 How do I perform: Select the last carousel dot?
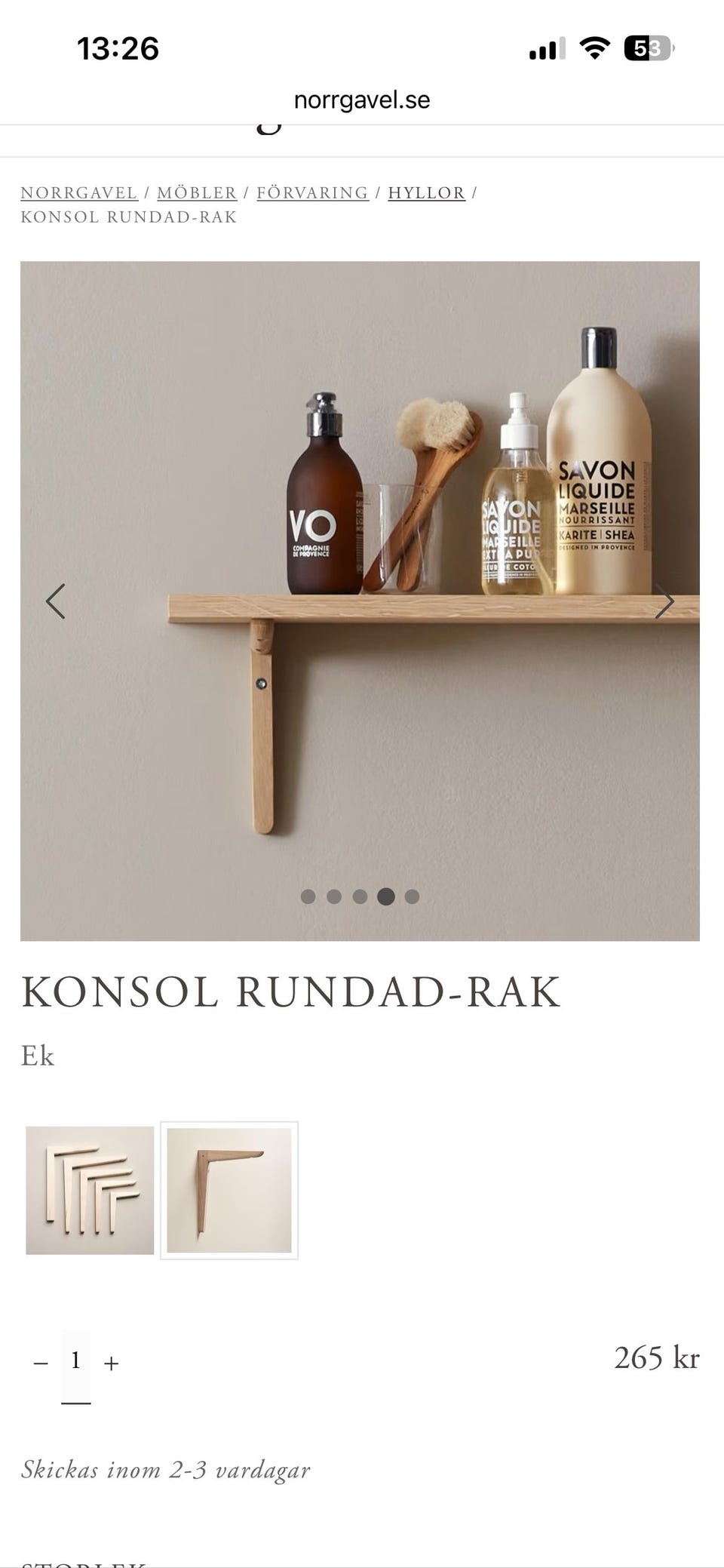(x=412, y=897)
